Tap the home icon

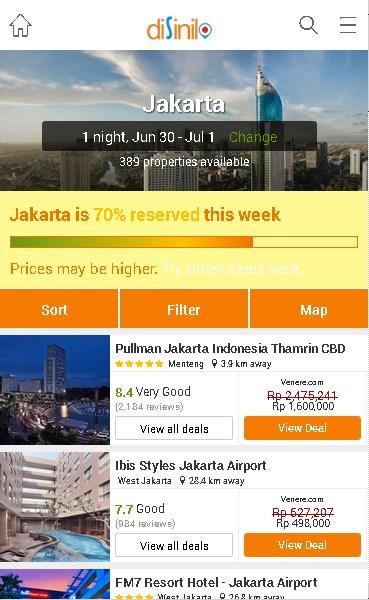pyautogui.click(x=20, y=26)
